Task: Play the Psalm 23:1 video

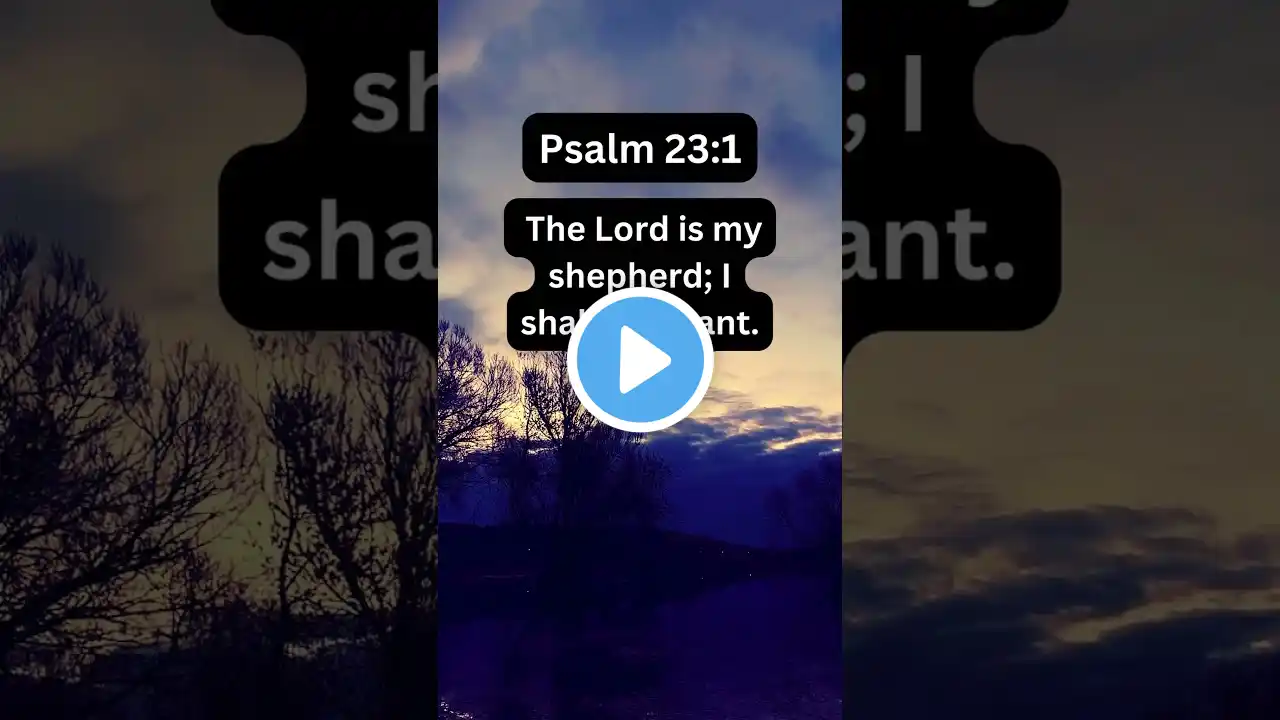Action: click(640, 360)
